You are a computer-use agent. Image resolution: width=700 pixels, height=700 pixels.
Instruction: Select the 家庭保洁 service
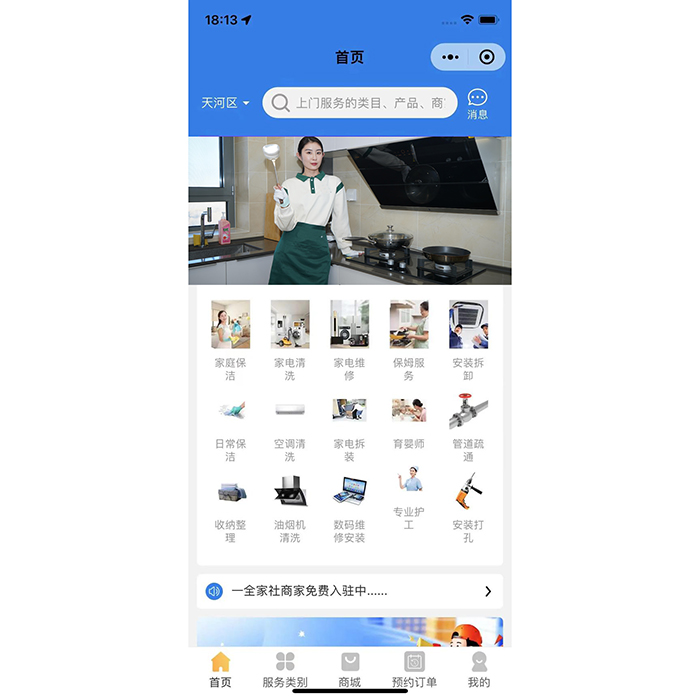click(x=231, y=340)
